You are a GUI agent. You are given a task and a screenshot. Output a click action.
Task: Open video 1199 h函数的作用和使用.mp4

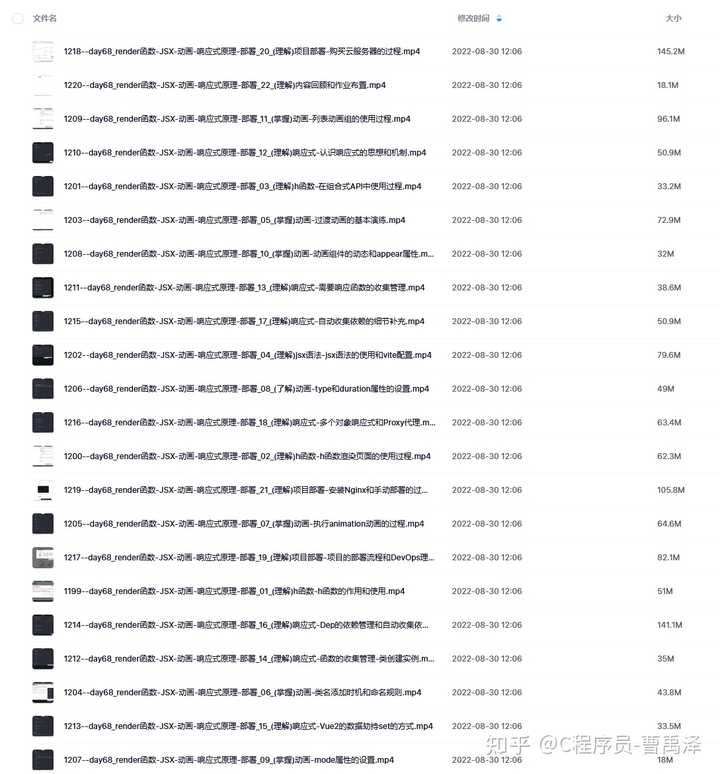(234, 591)
